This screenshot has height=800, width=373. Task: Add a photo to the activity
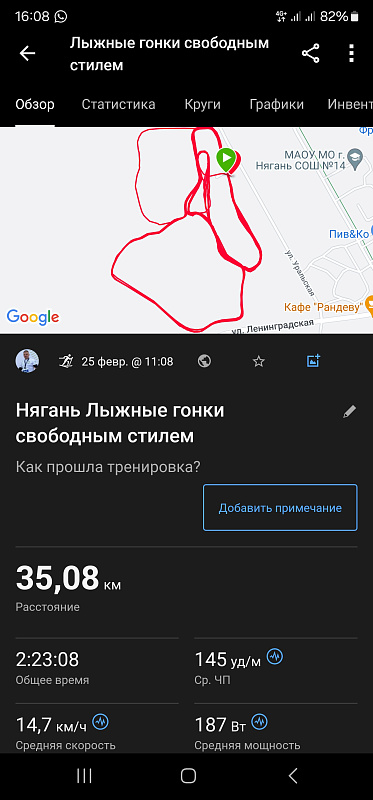pos(313,361)
